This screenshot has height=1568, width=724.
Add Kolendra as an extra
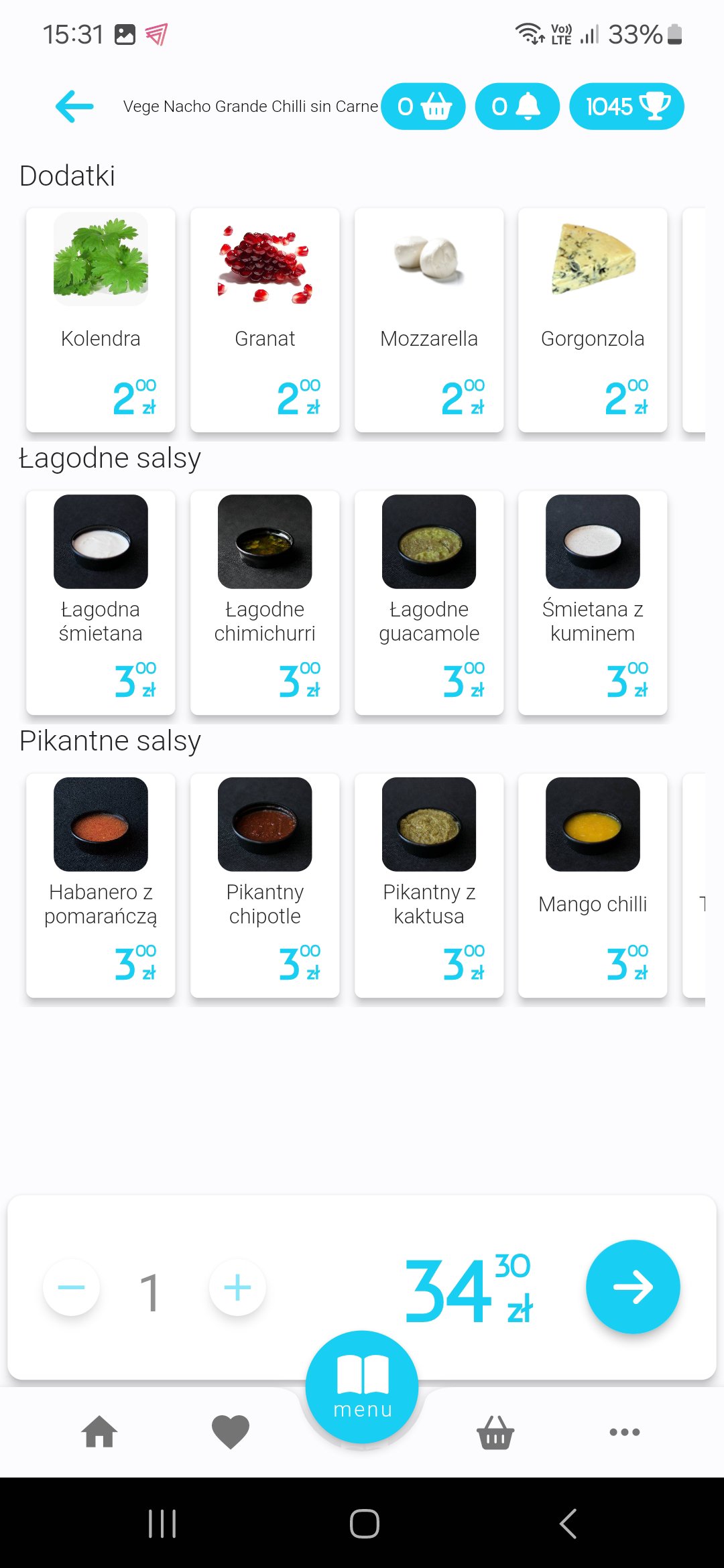click(x=101, y=320)
